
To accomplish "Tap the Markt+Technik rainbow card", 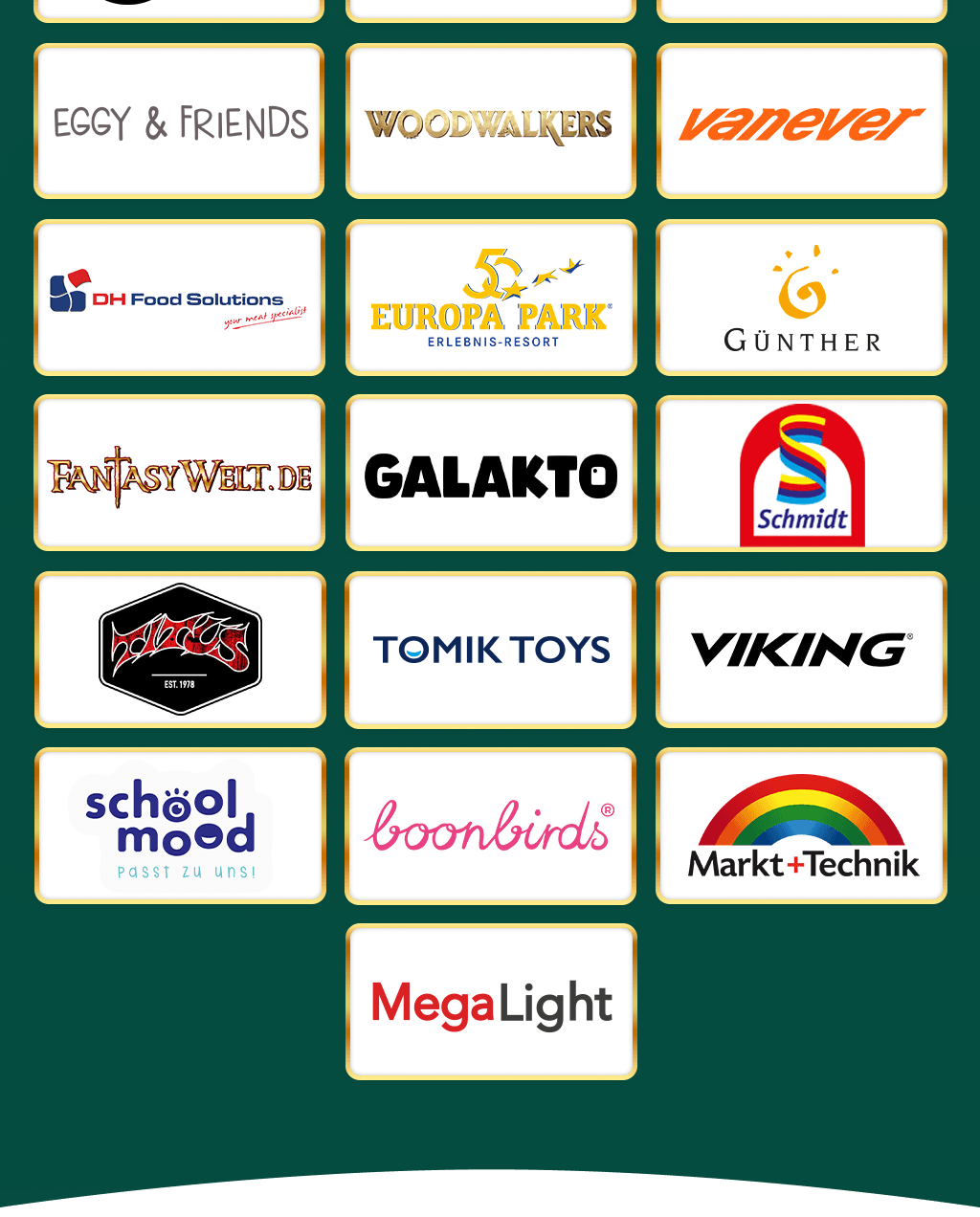I will (801, 826).
